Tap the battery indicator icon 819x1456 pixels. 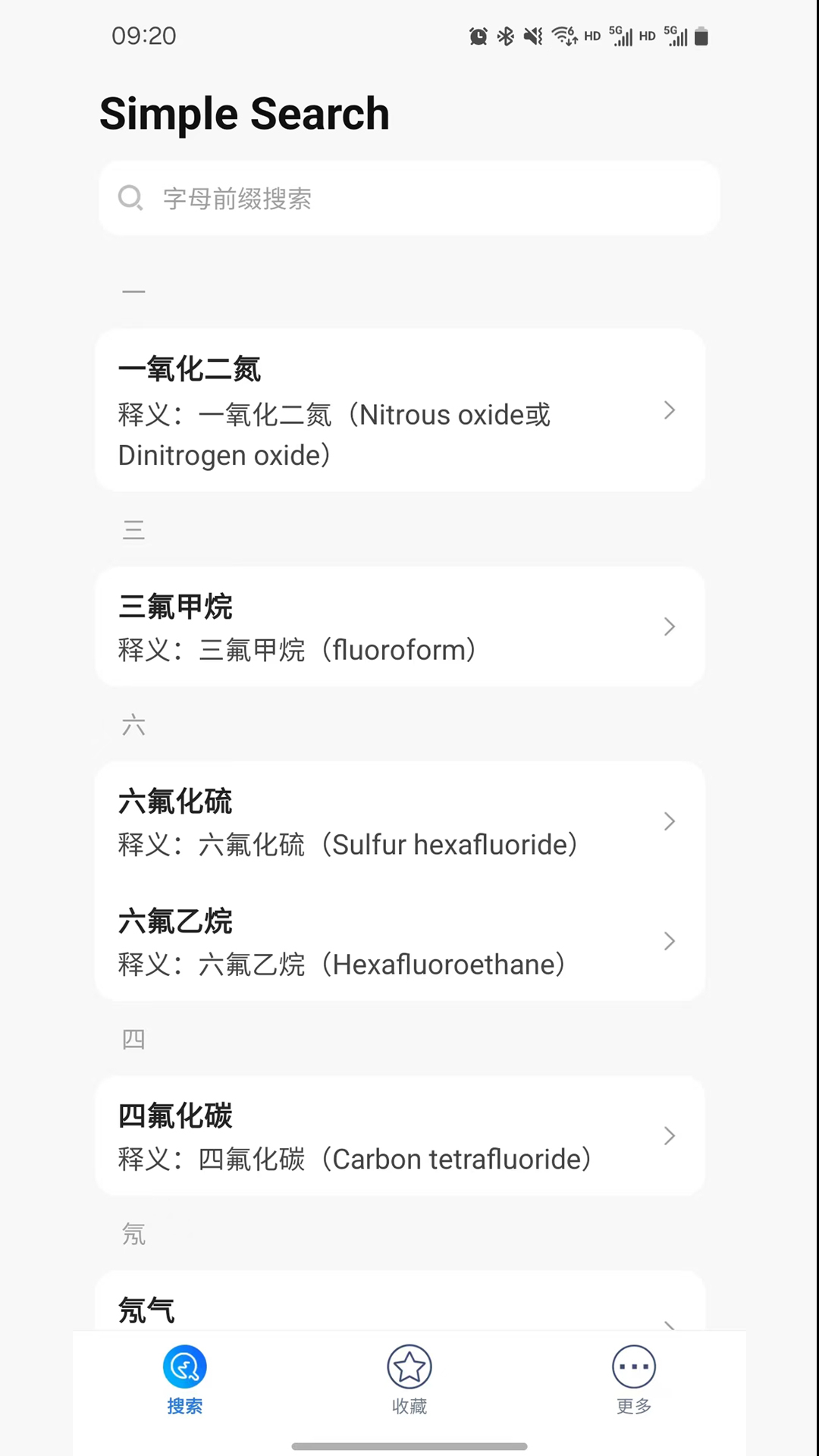coord(700,36)
